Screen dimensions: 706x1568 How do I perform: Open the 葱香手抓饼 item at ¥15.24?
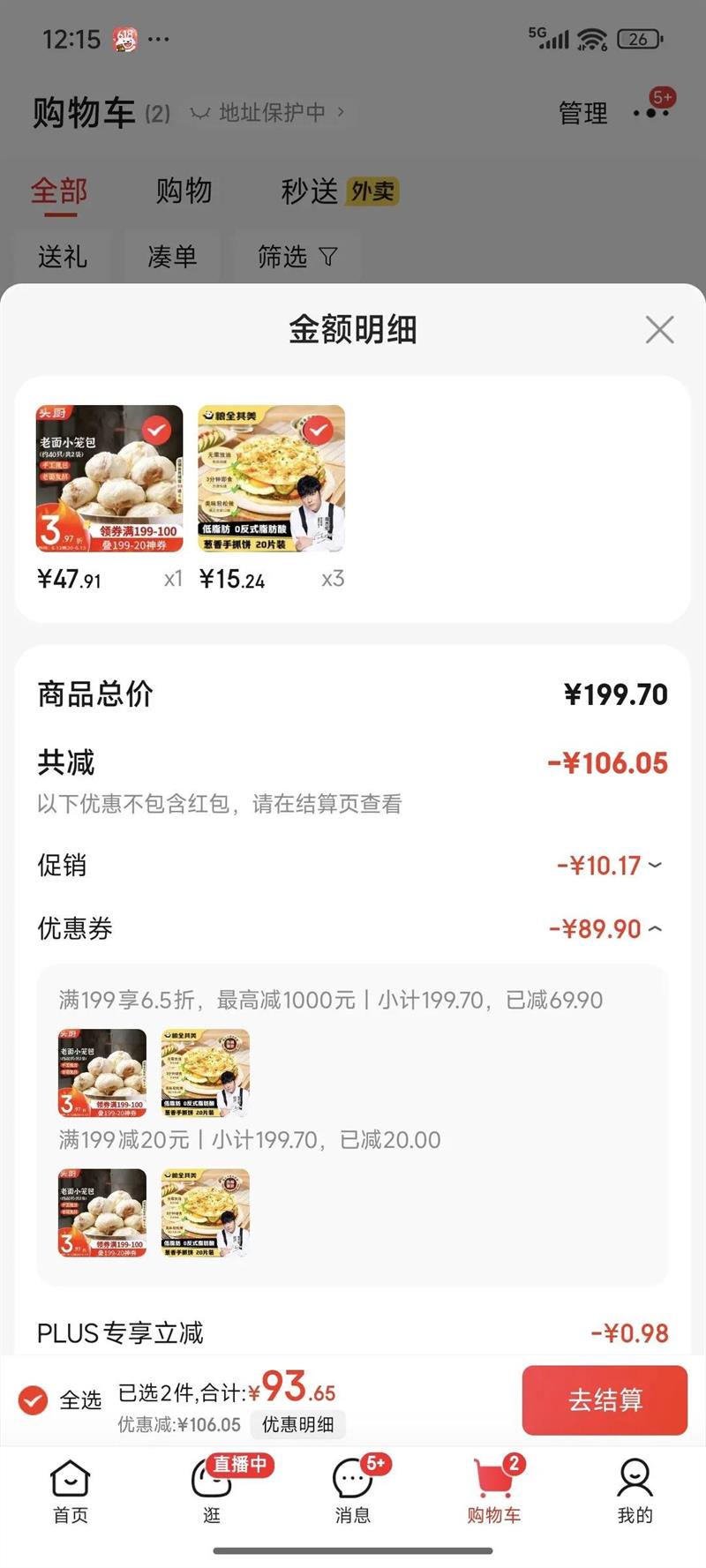click(271, 479)
